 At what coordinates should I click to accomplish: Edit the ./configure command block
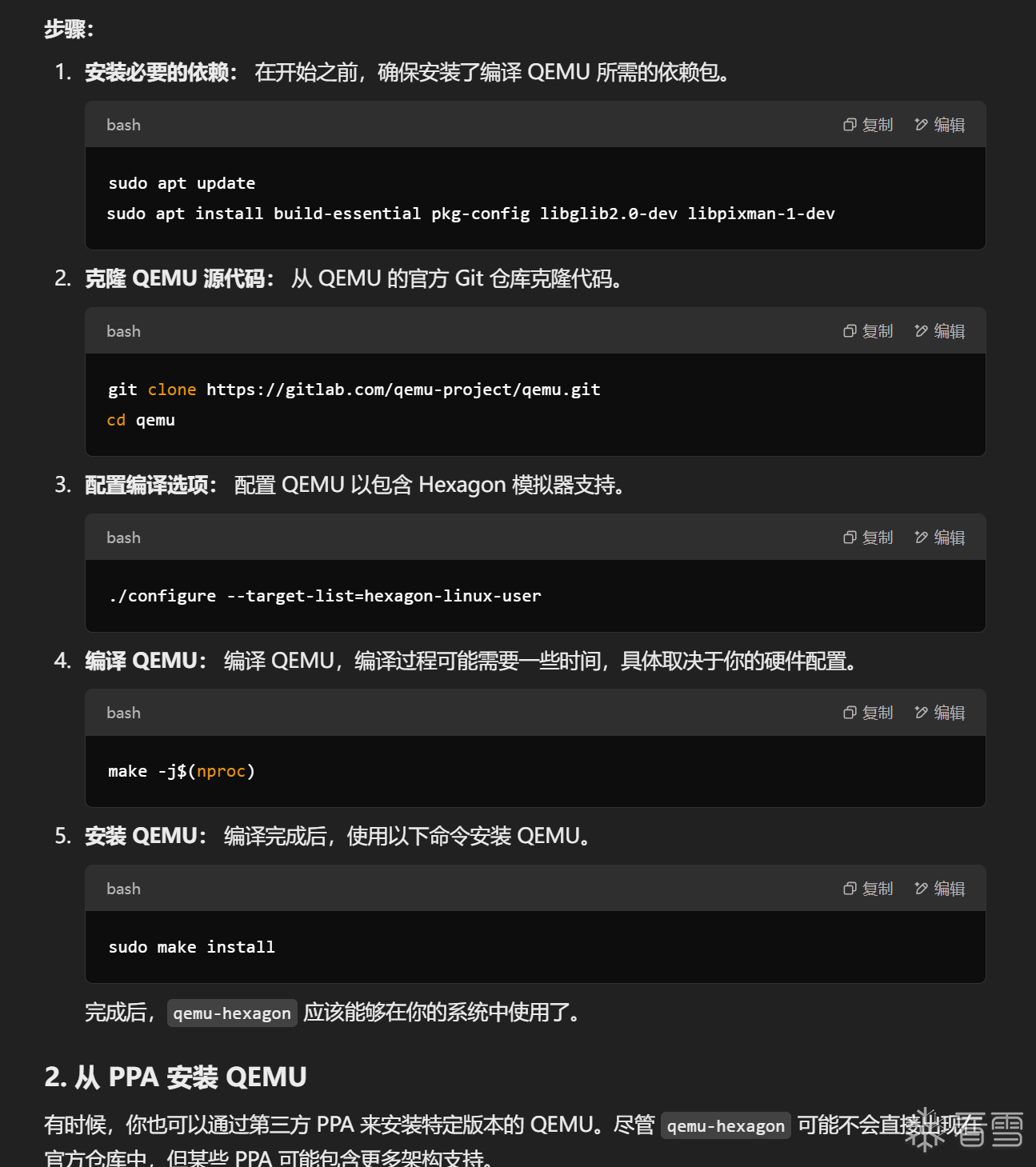(940, 538)
